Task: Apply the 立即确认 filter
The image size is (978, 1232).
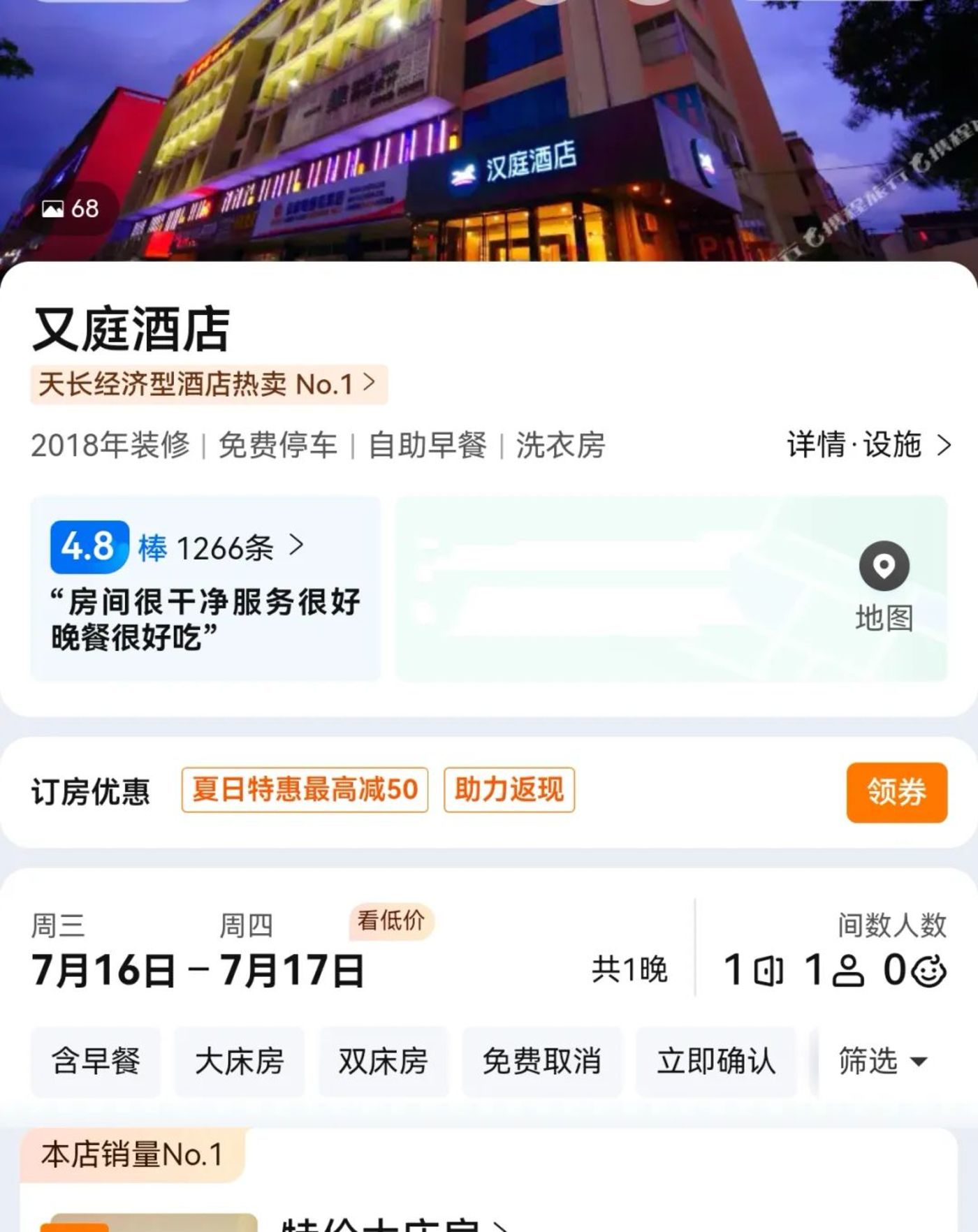Action: tap(716, 1061)
